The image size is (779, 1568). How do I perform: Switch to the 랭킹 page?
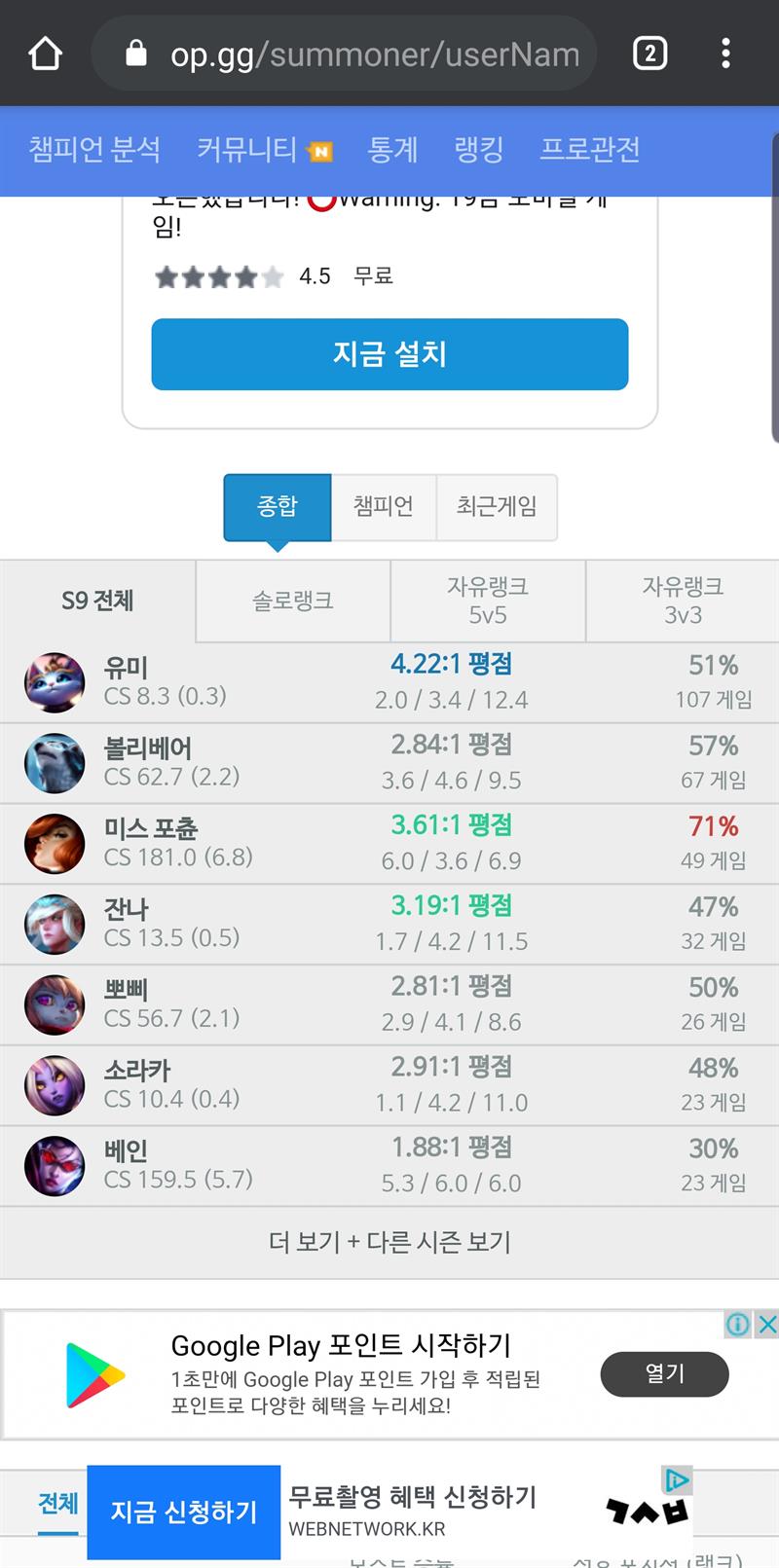pyautogui.click(x=479, y=149)
